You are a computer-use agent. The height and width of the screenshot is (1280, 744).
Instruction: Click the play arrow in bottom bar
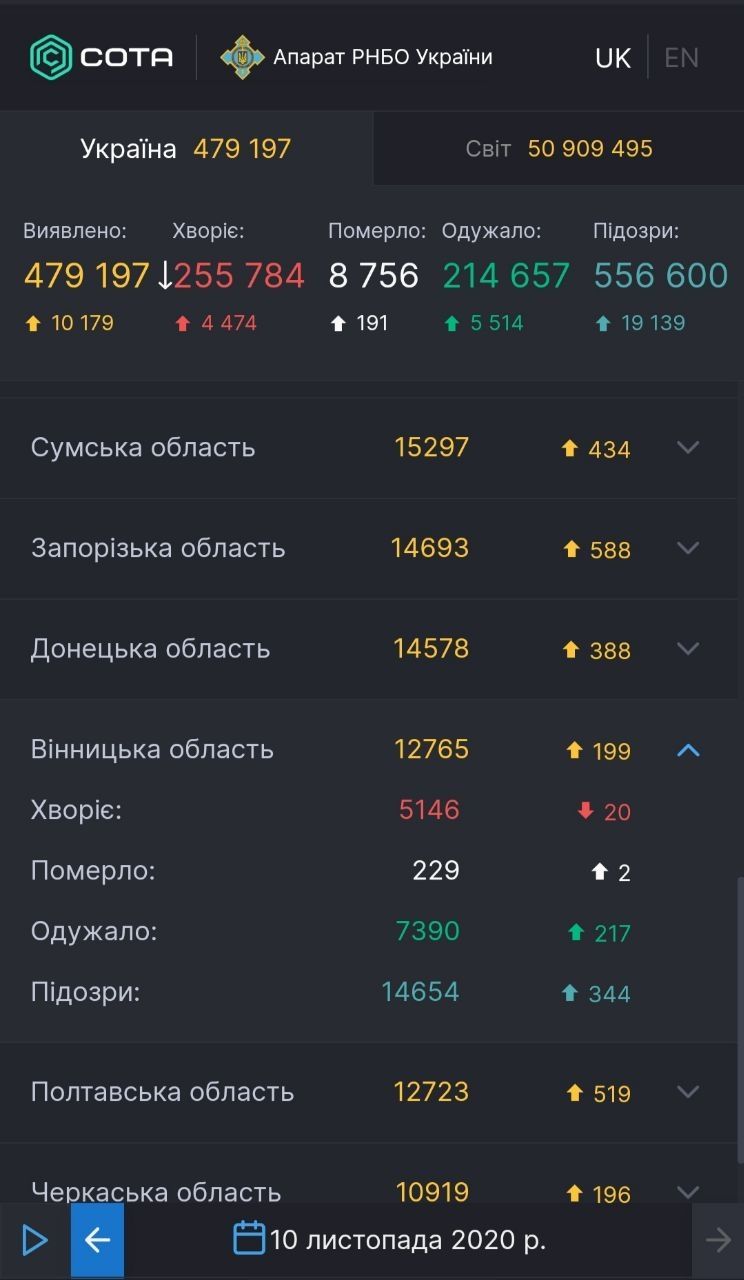coord(35,1240)
